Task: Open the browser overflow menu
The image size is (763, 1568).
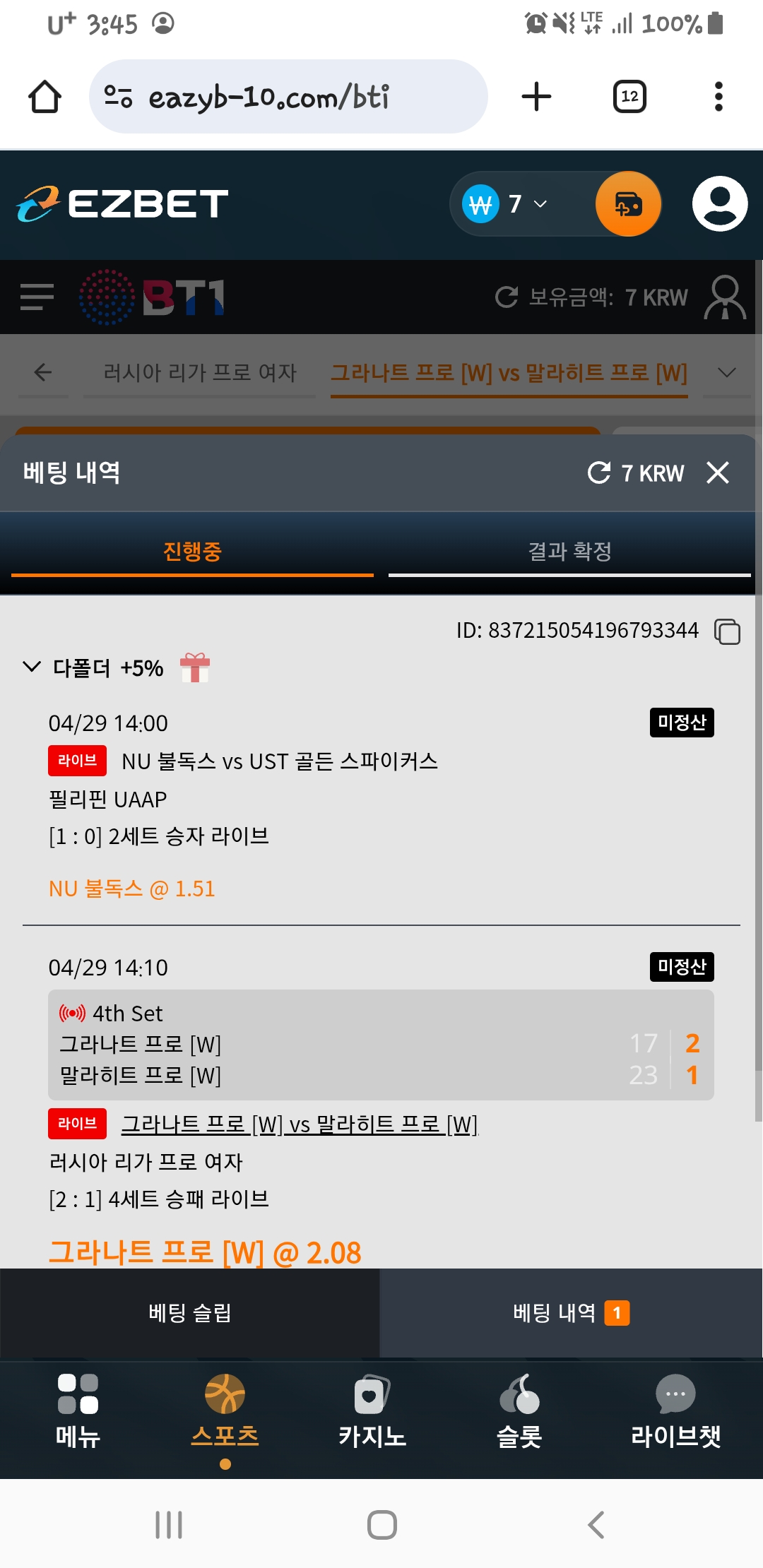Action: pos(718,97)
